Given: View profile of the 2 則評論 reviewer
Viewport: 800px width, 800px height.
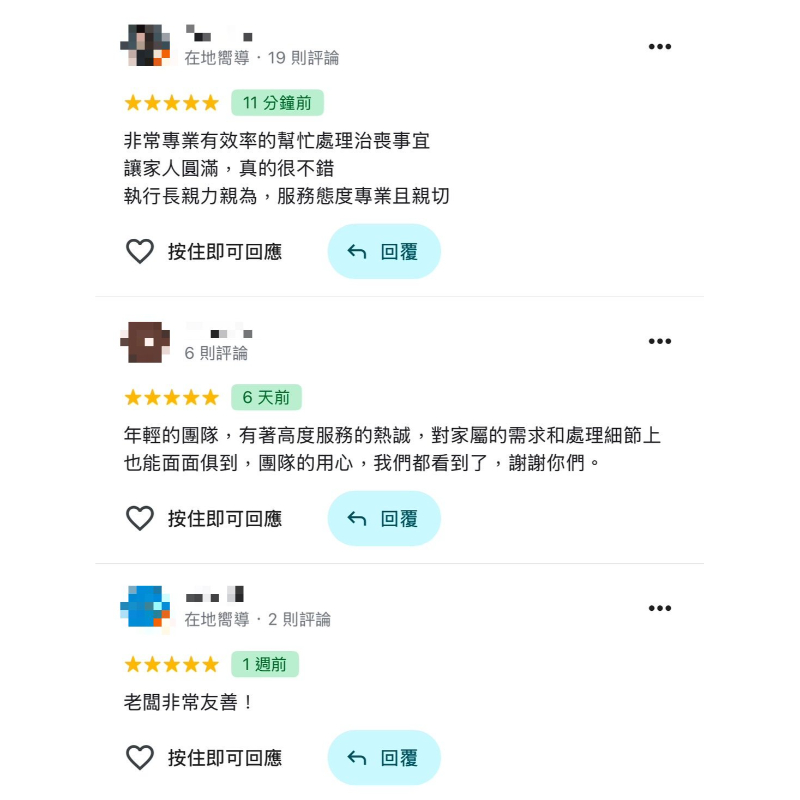Looking at the screenshot, I should [146, 607].
